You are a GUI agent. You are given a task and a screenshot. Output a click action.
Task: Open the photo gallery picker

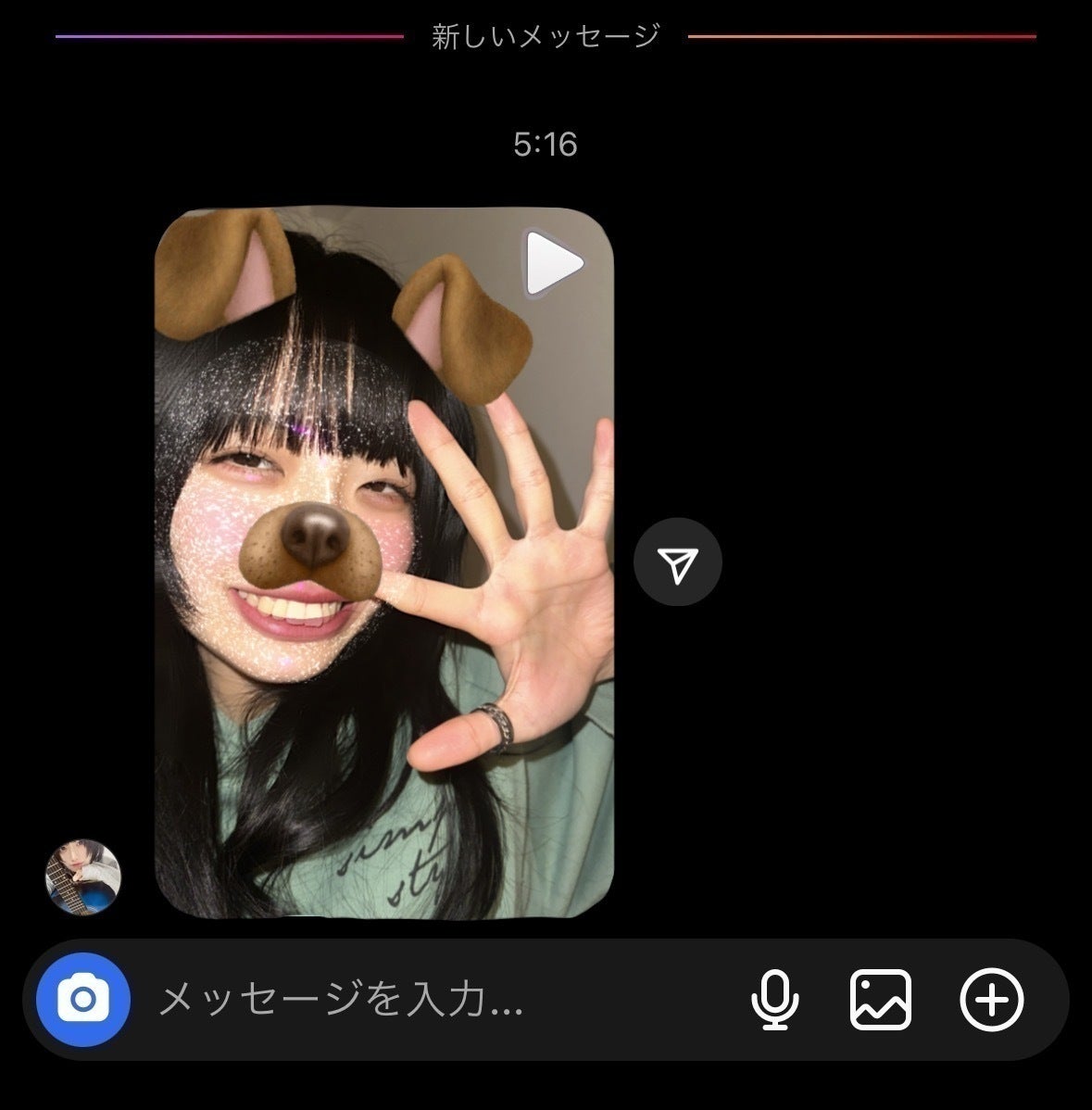pos(880,1000)
